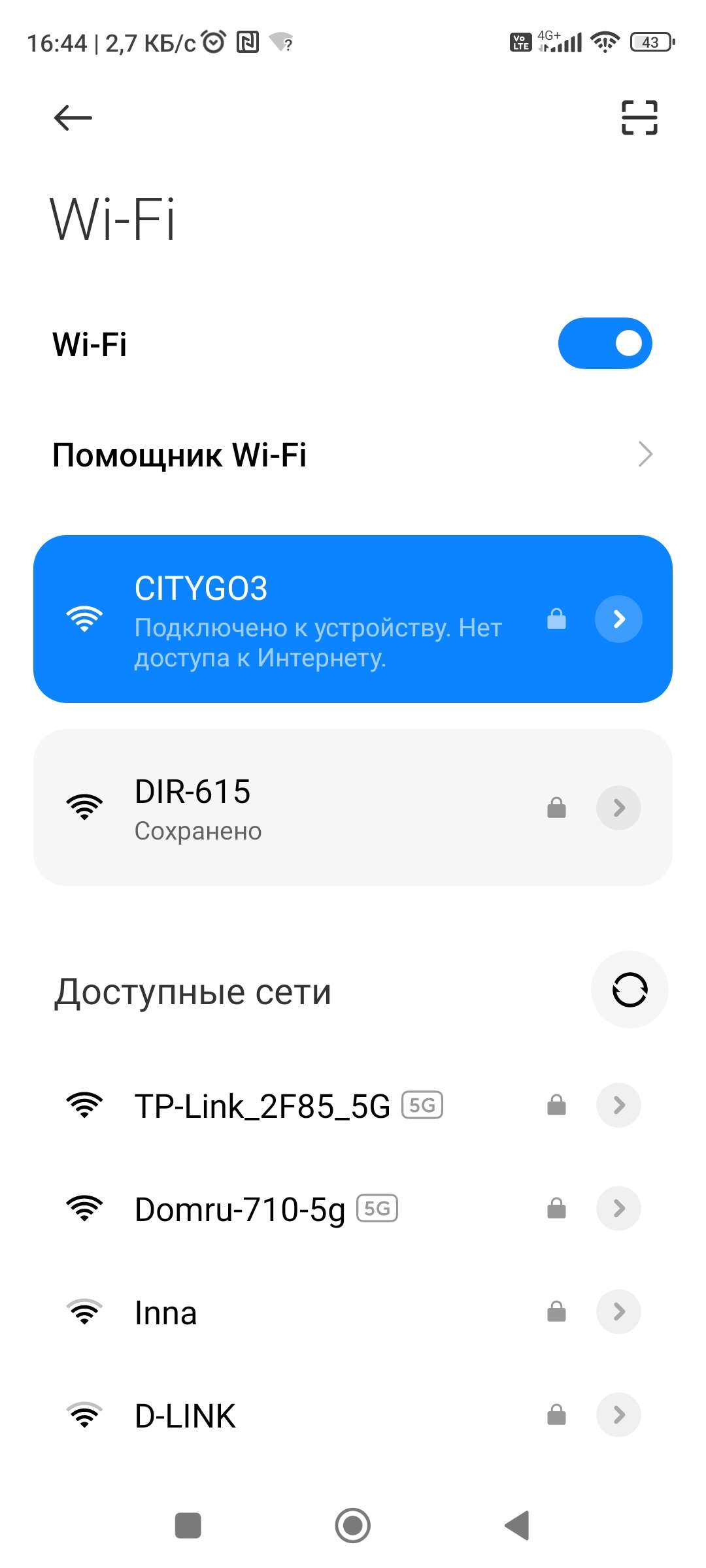Tap the system home button
The width and height of the screenshot is (706, 1568).
click(x=353, y=1526)
